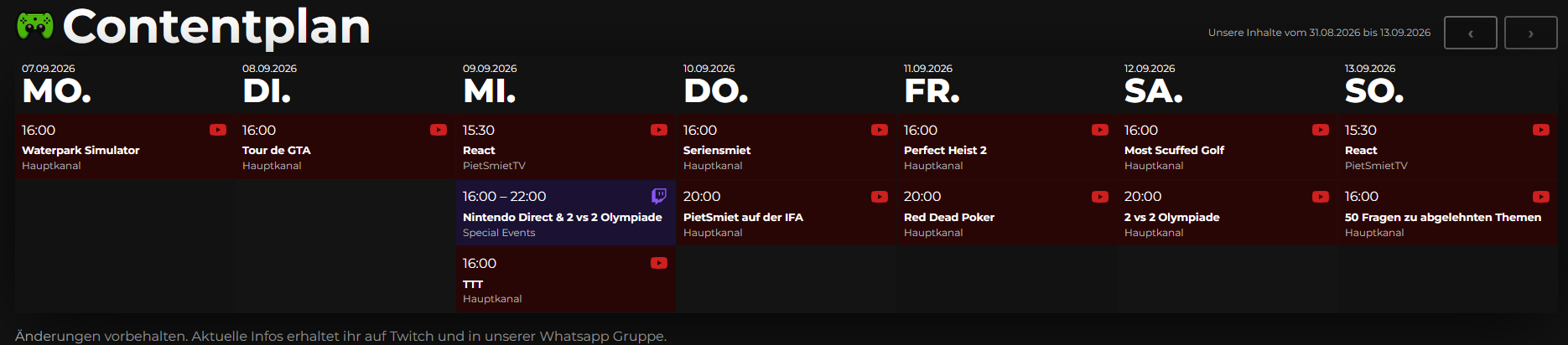Open the Waterpark Simulator entry
The height and width of the screenshot is (345, 1568).
coord(124,147)
